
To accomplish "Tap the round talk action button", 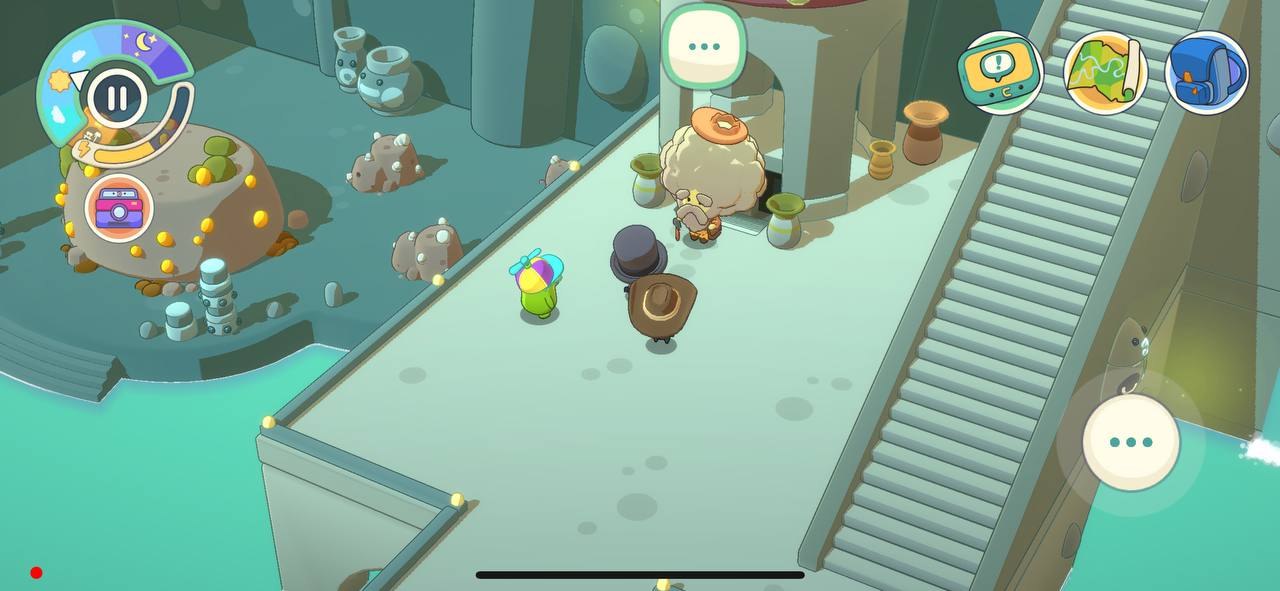I will click(1131, 442).
